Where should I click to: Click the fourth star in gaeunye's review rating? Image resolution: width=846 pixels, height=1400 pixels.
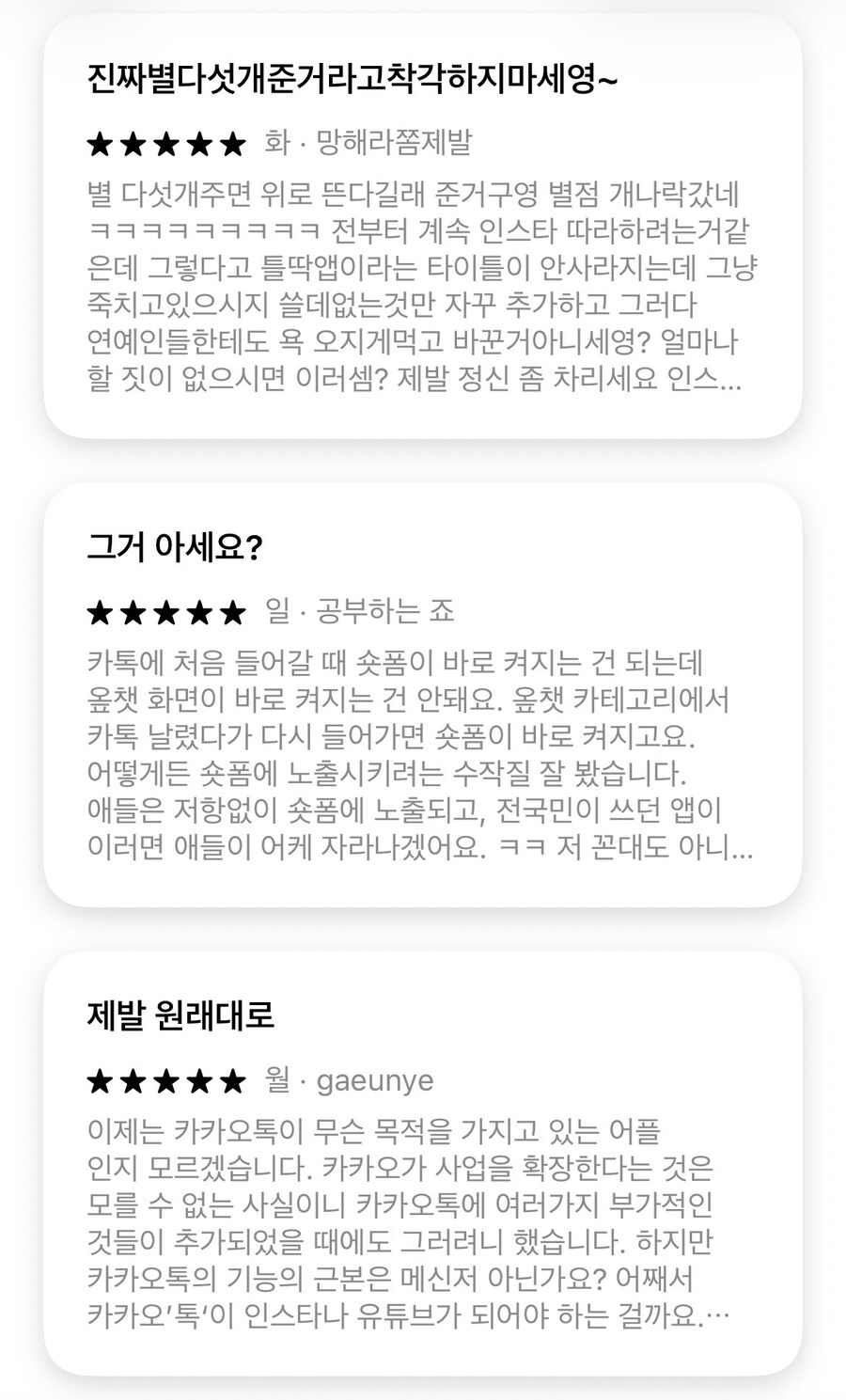[198, 1079]
